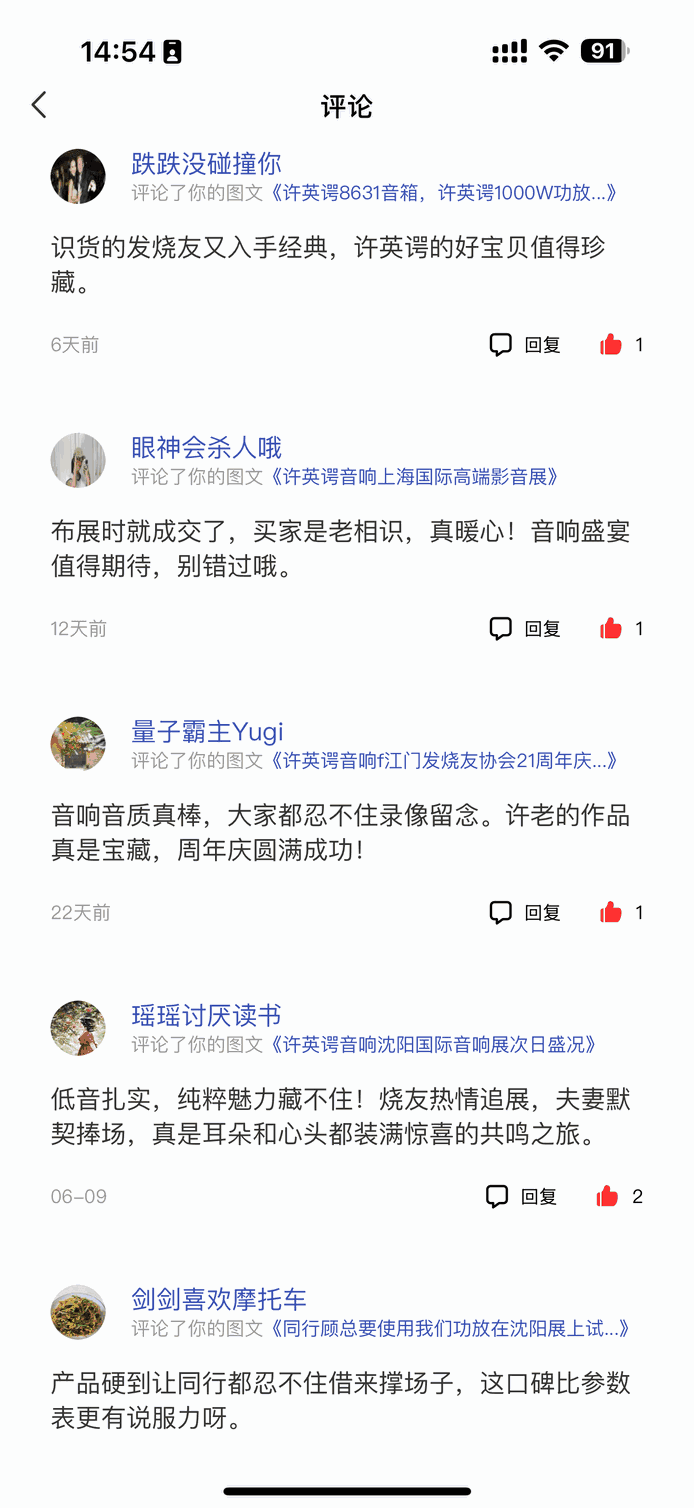Open the linked post 许英谔8631音箱
This screenshot has width=694, height=1508.
(444, 193)
